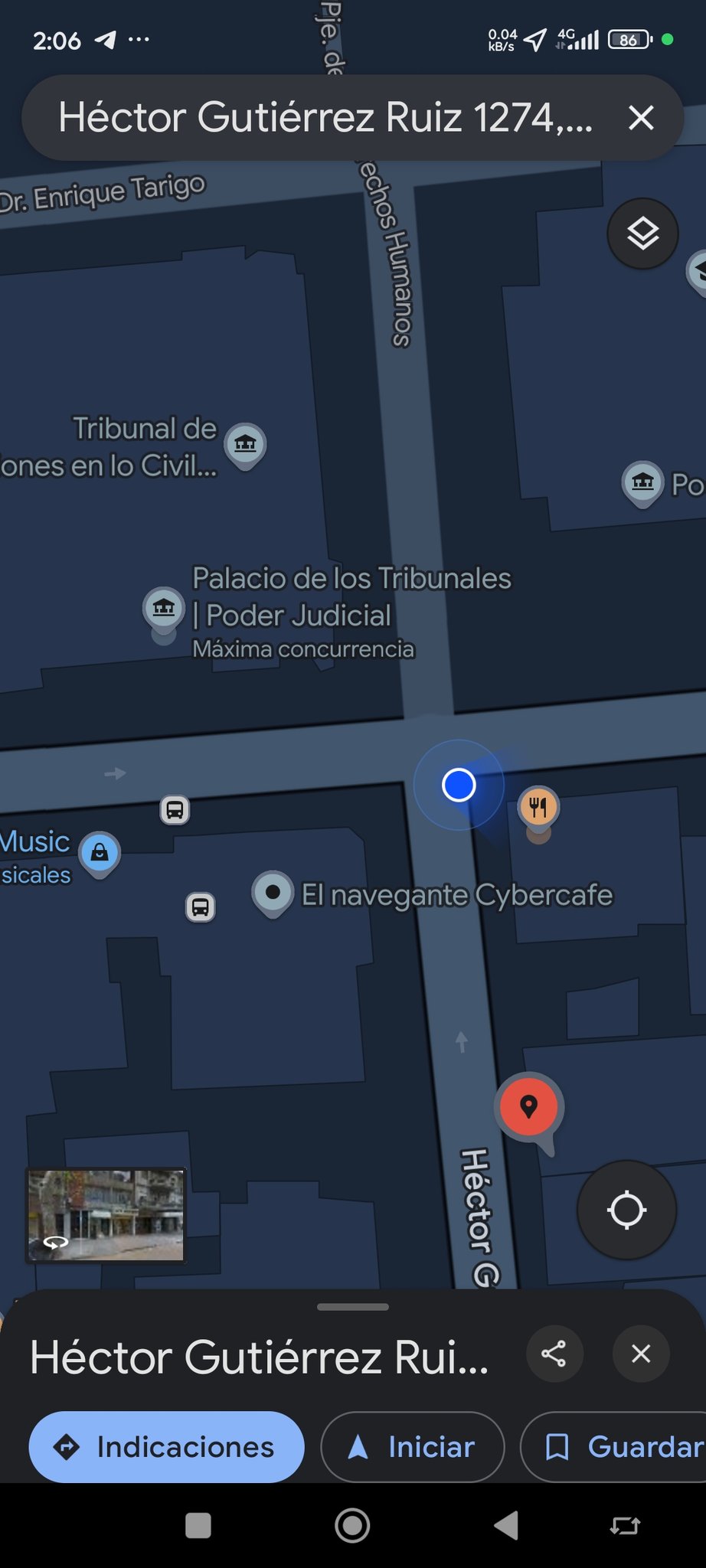Image resolution: width=706 pixels, height=1568 pixels.
Task: Go back using the system back button
Action: coord(506,1526)
